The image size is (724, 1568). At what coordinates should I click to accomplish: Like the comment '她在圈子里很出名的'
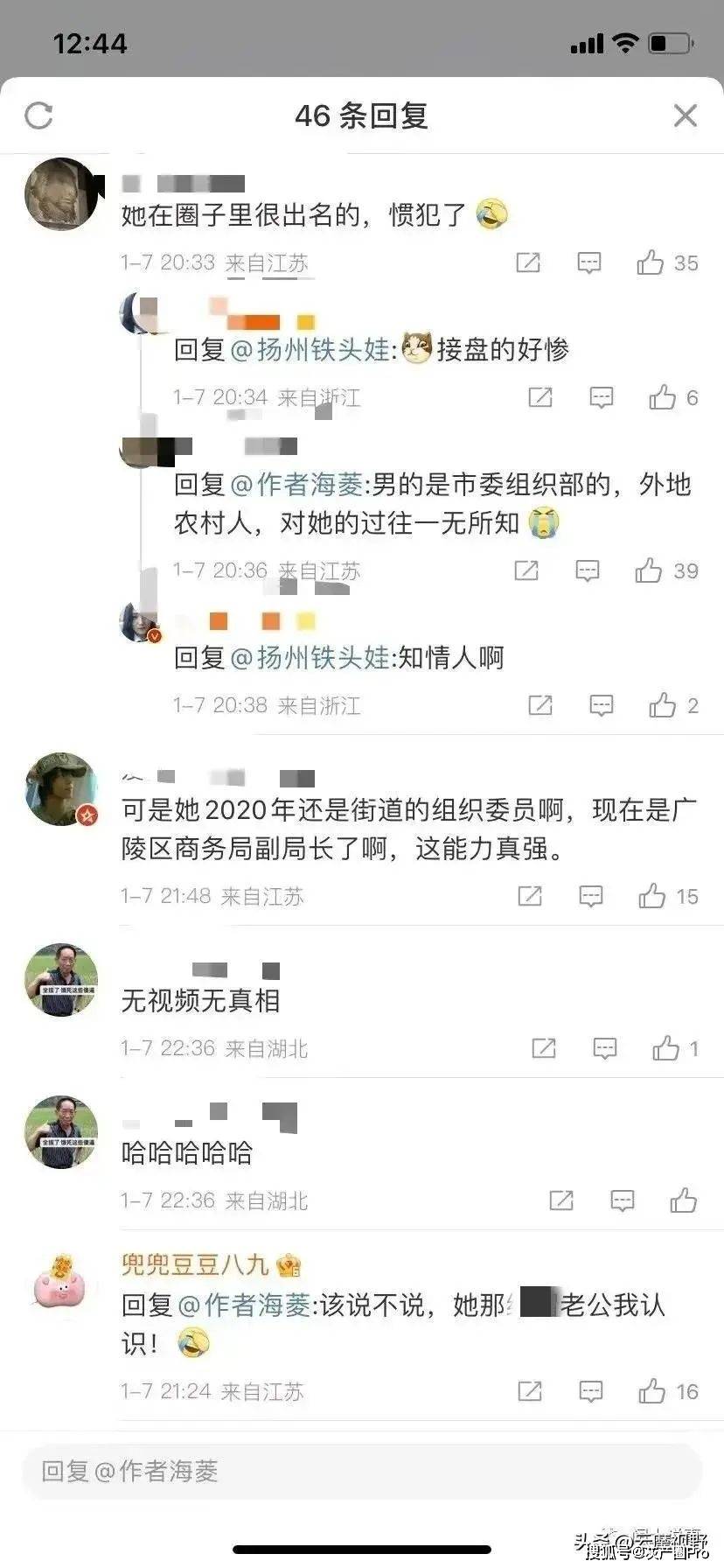[651, 262]
